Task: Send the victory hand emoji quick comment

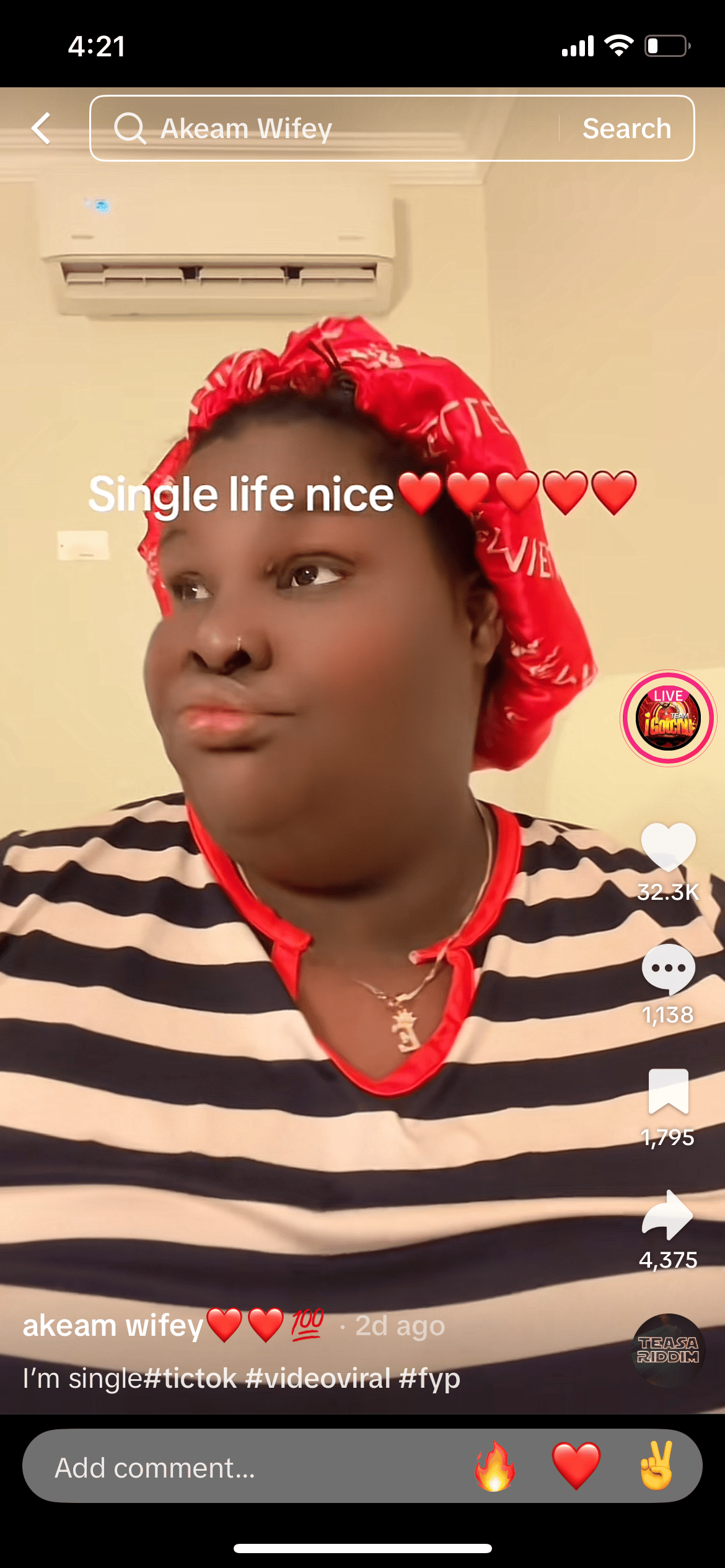Action: point(657,1466)
